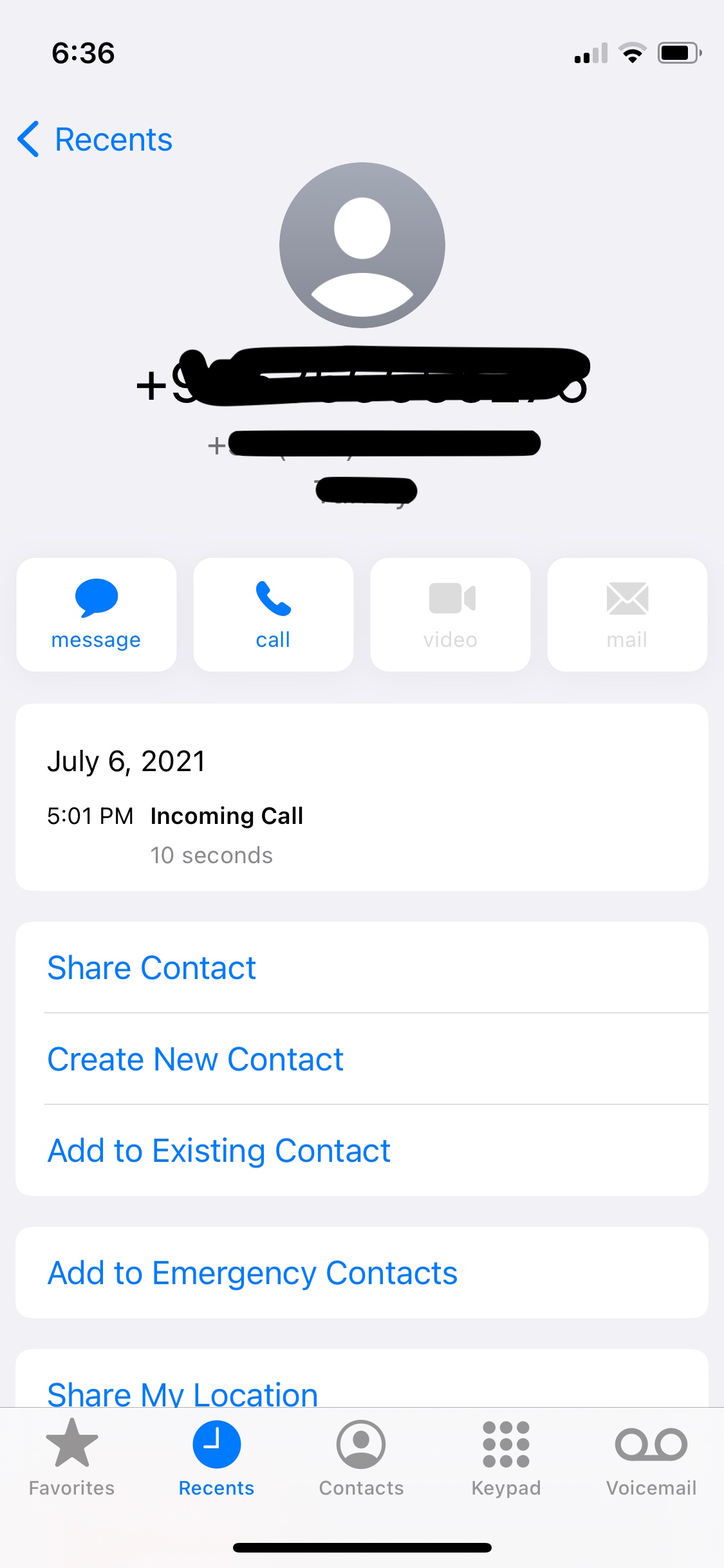724x1568 pixels.
Task: Choose Add to Existing Contact
Action: [219, 1150]
